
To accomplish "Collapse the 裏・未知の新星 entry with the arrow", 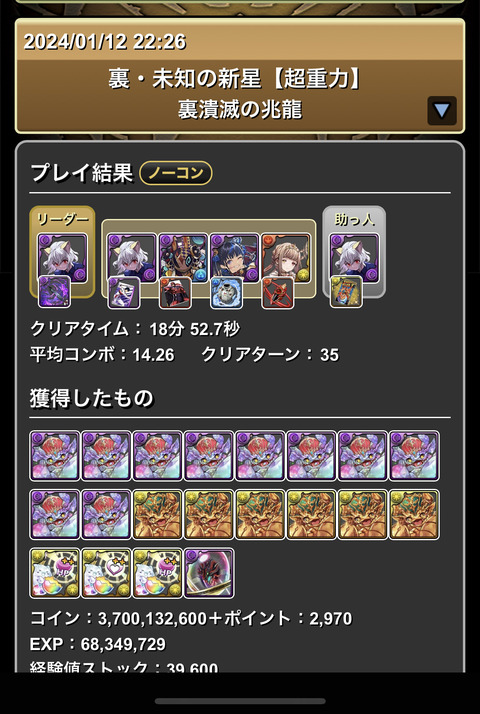I will 442,111.
